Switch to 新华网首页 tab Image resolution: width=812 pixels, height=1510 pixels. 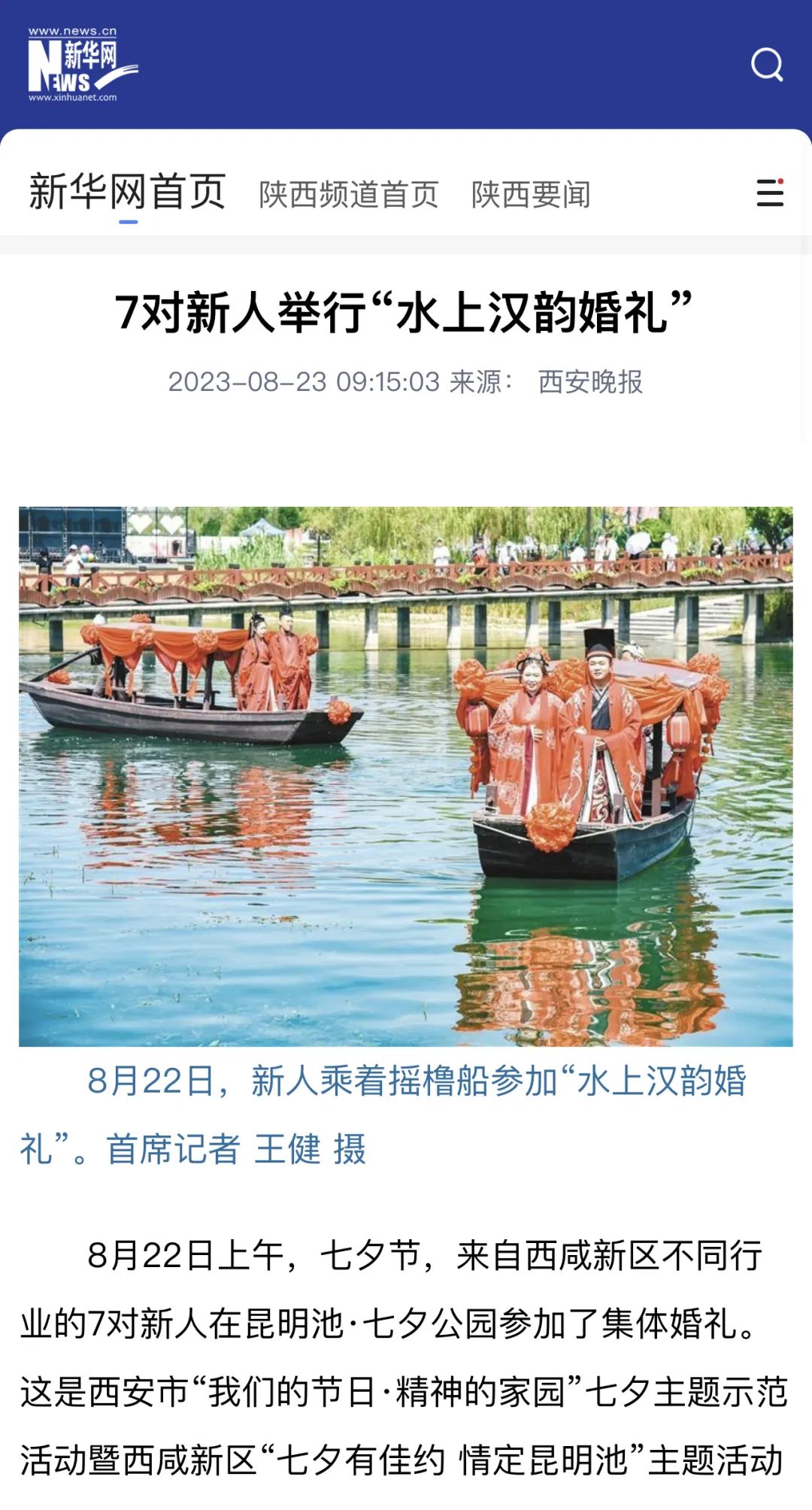[128, 192]
